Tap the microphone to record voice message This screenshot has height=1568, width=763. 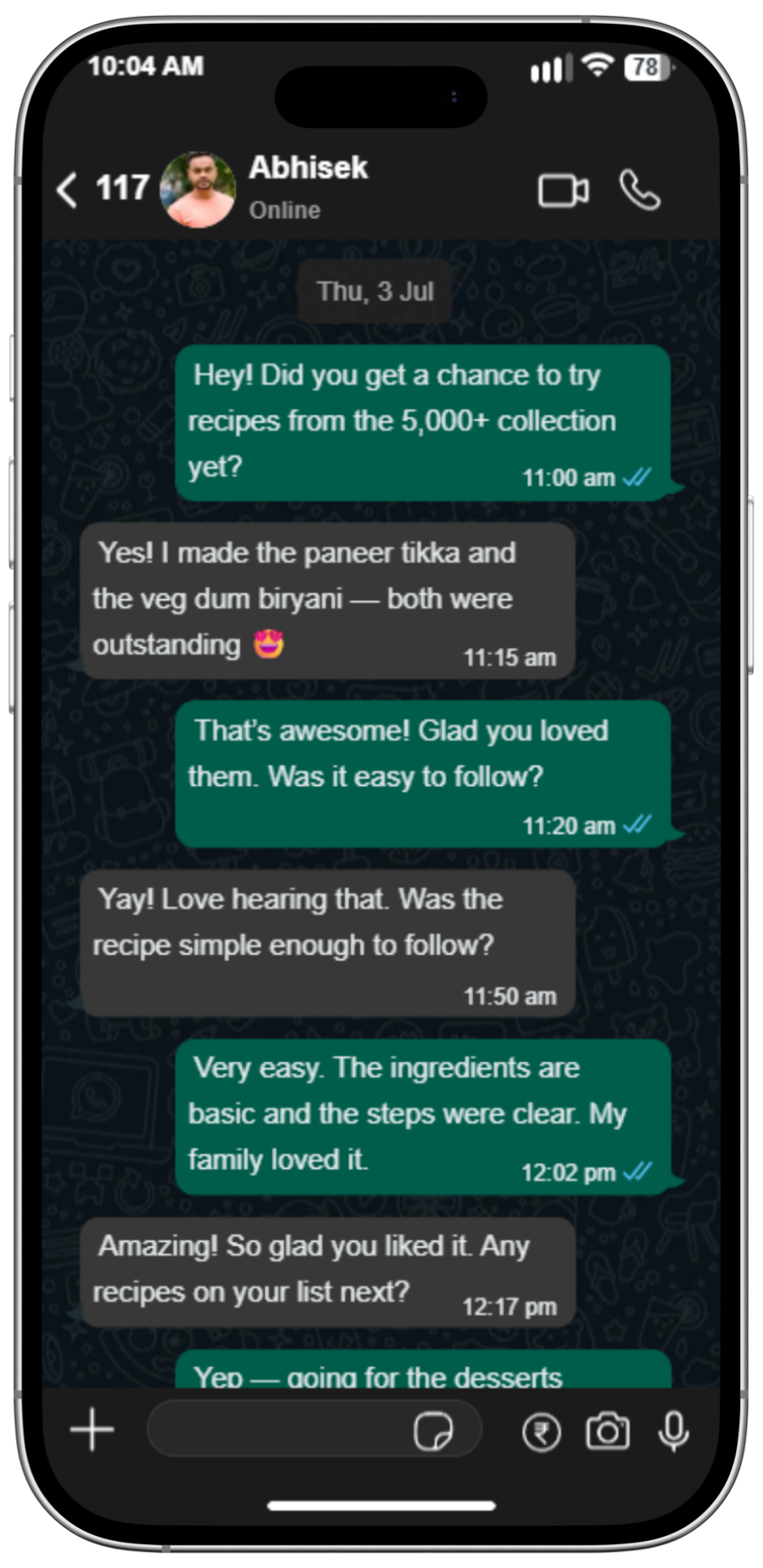(674, 1432)
